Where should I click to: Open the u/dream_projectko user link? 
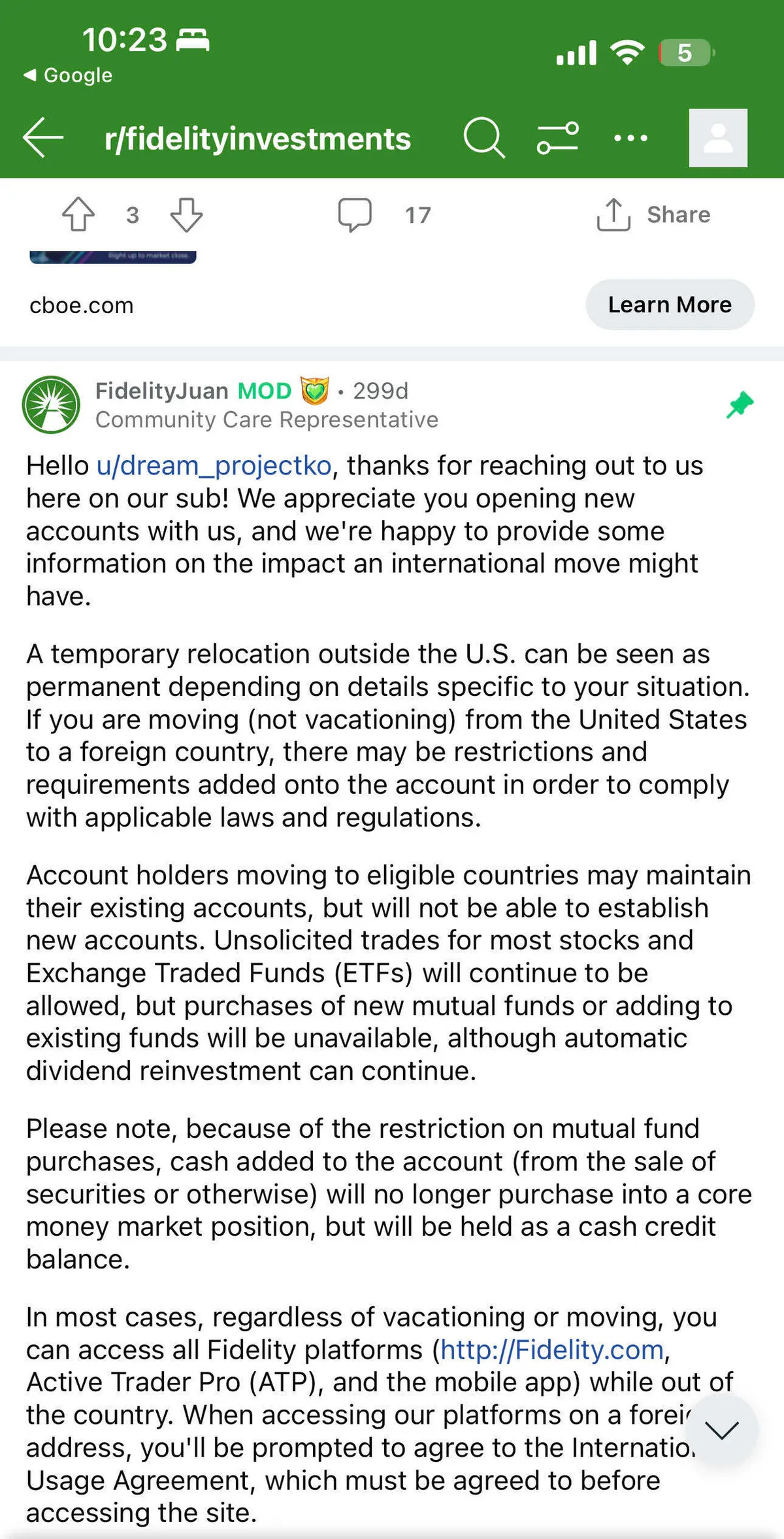214,466
